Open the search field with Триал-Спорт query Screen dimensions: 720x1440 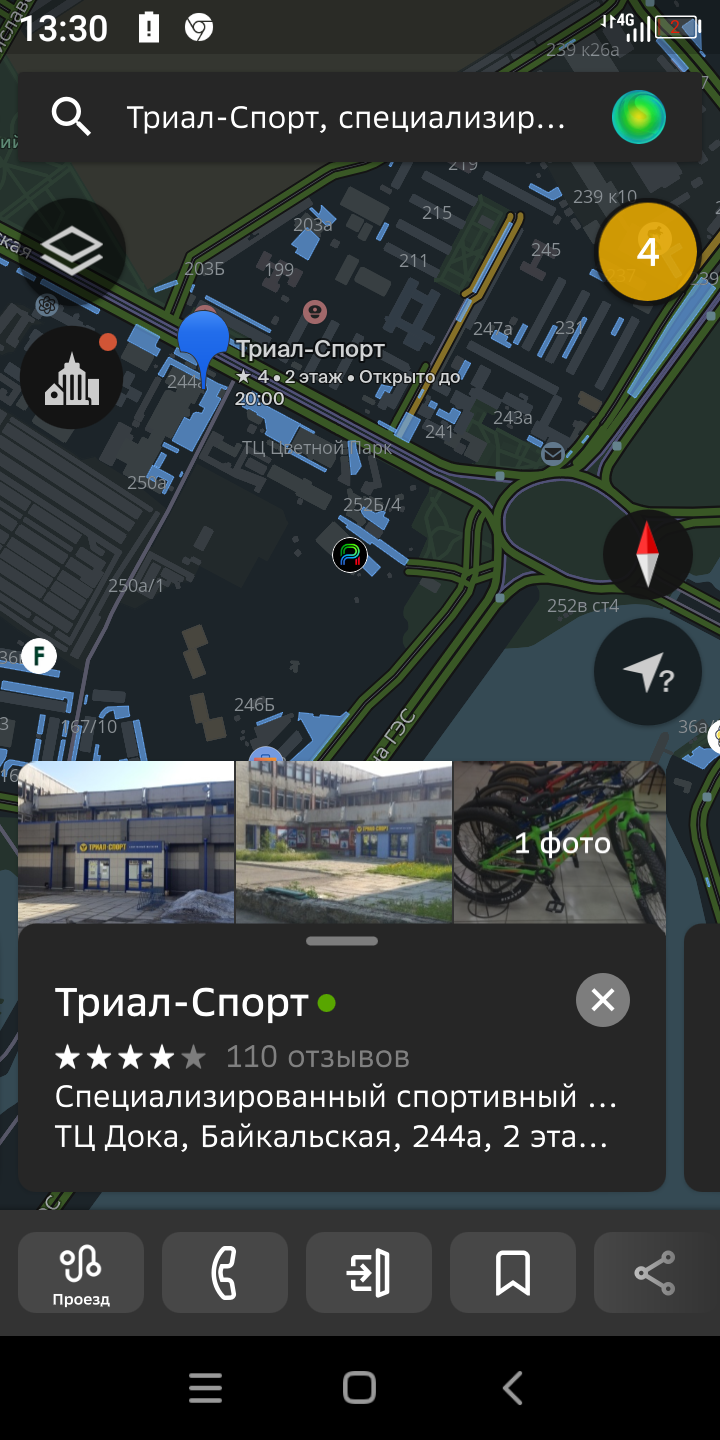[x=345, y=119]
